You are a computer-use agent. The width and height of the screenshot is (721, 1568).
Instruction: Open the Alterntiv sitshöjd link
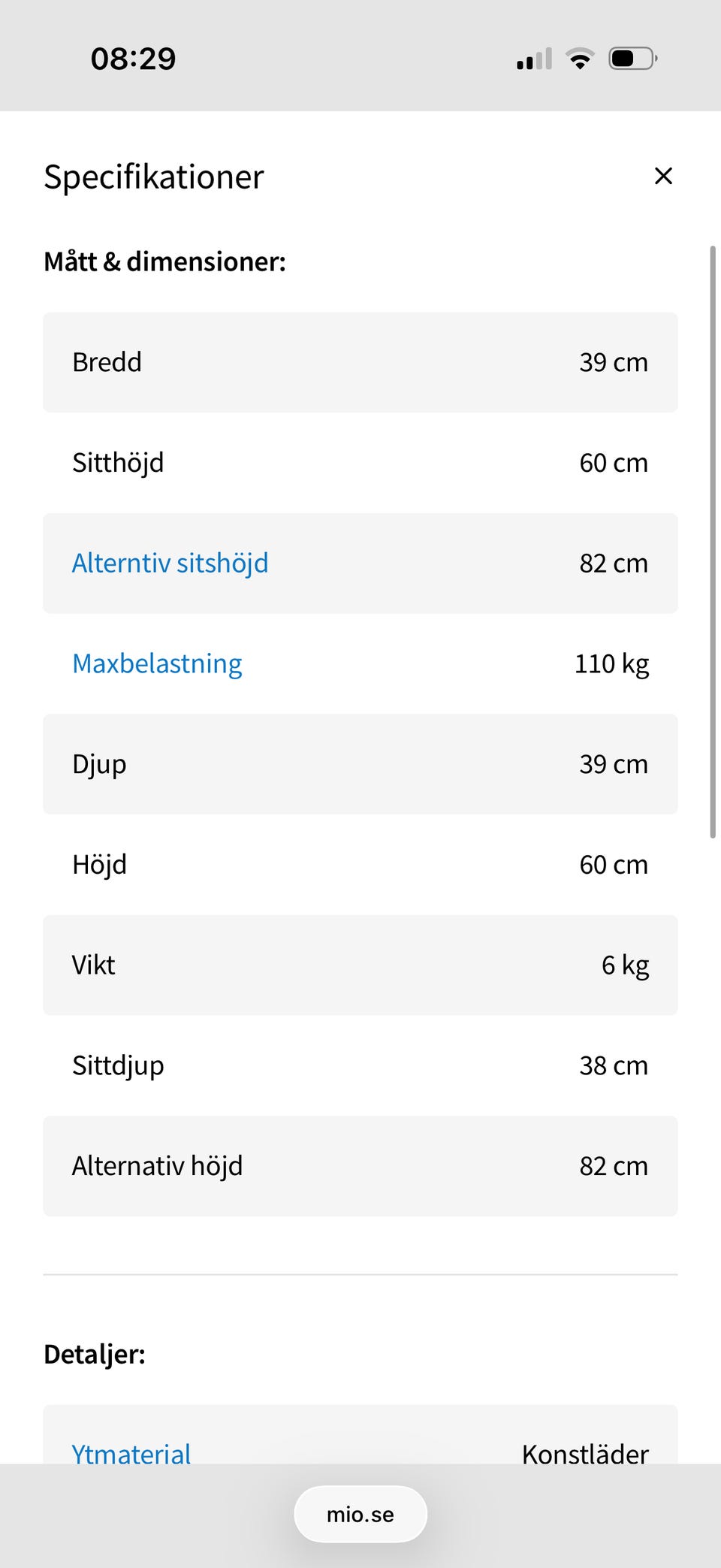click(170, 563)
